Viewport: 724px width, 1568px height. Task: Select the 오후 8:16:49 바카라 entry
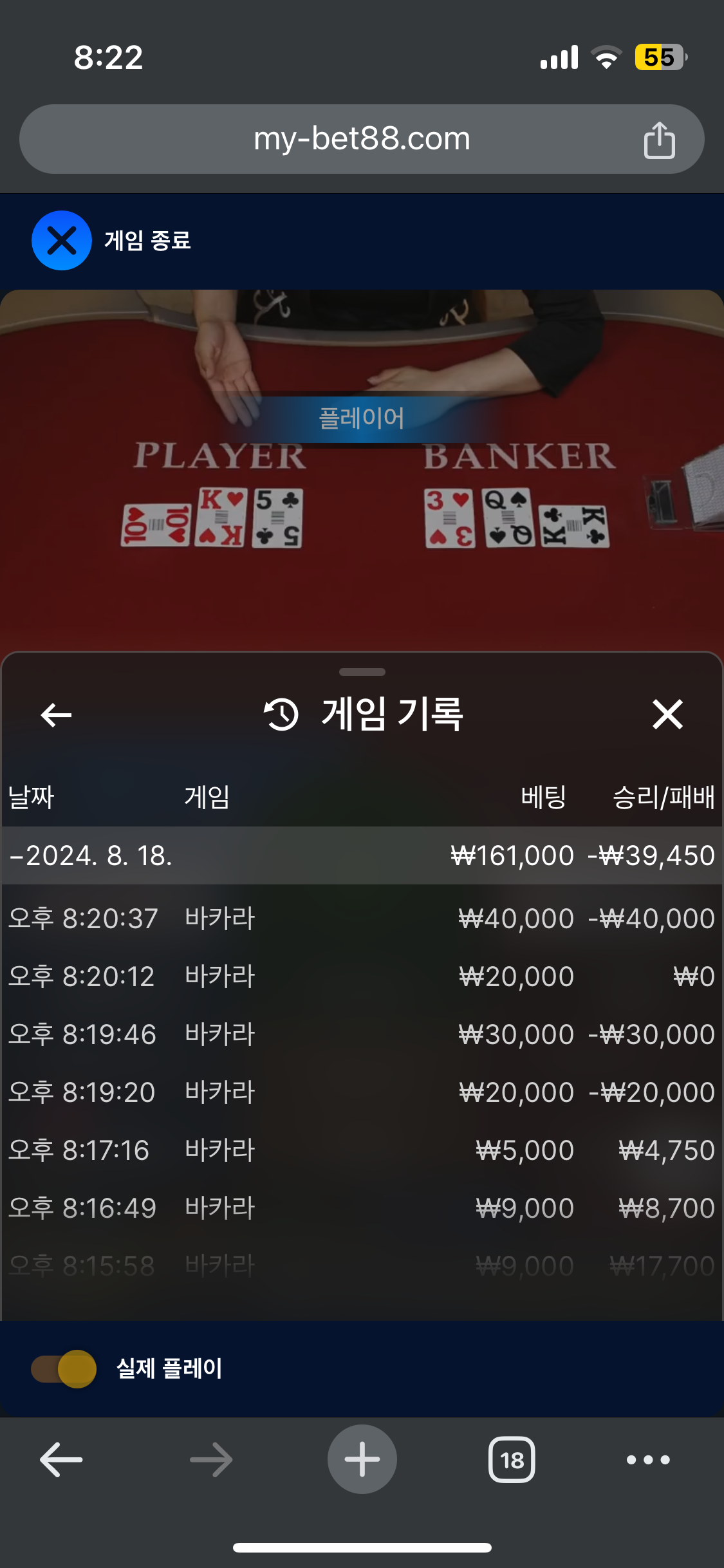[362, 1208]
